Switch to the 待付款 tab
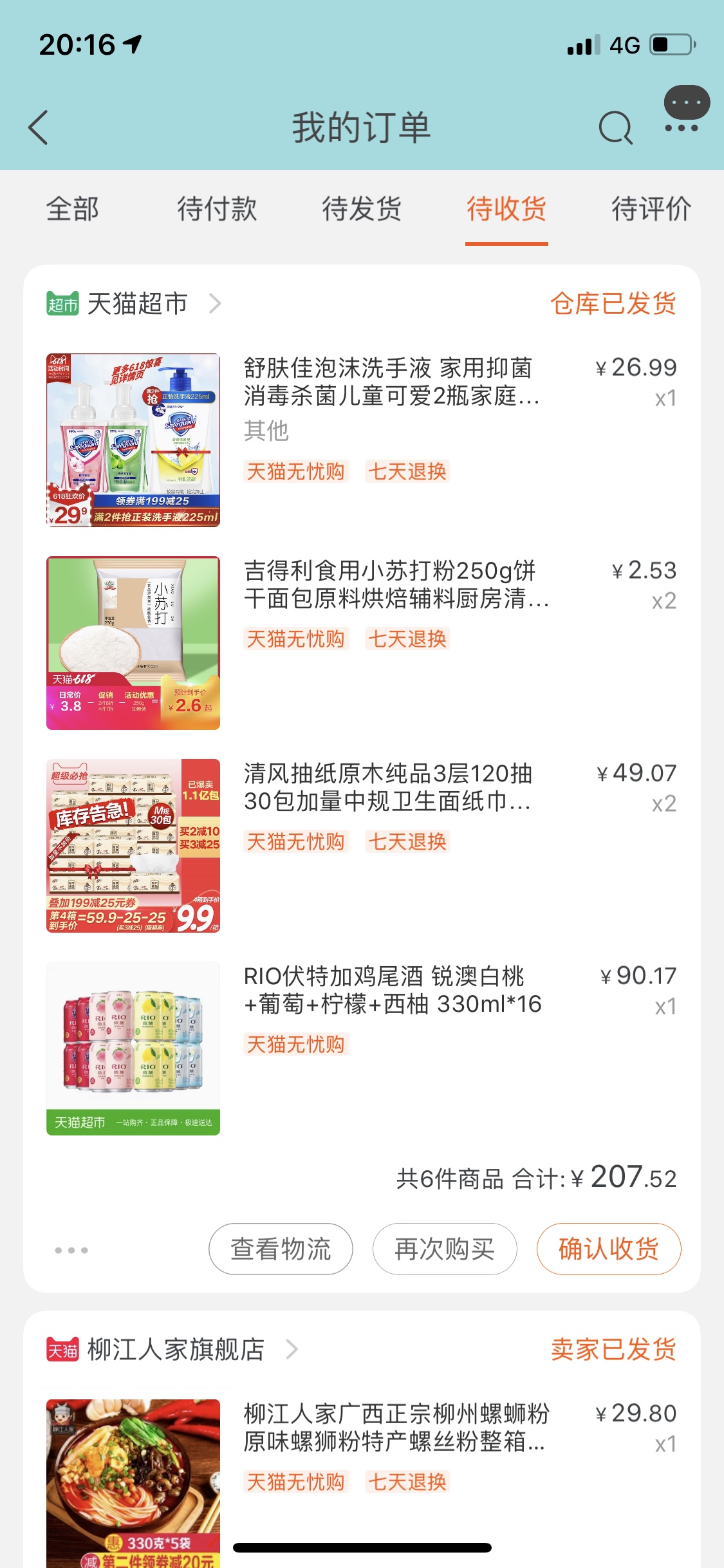 pos(217,209)
